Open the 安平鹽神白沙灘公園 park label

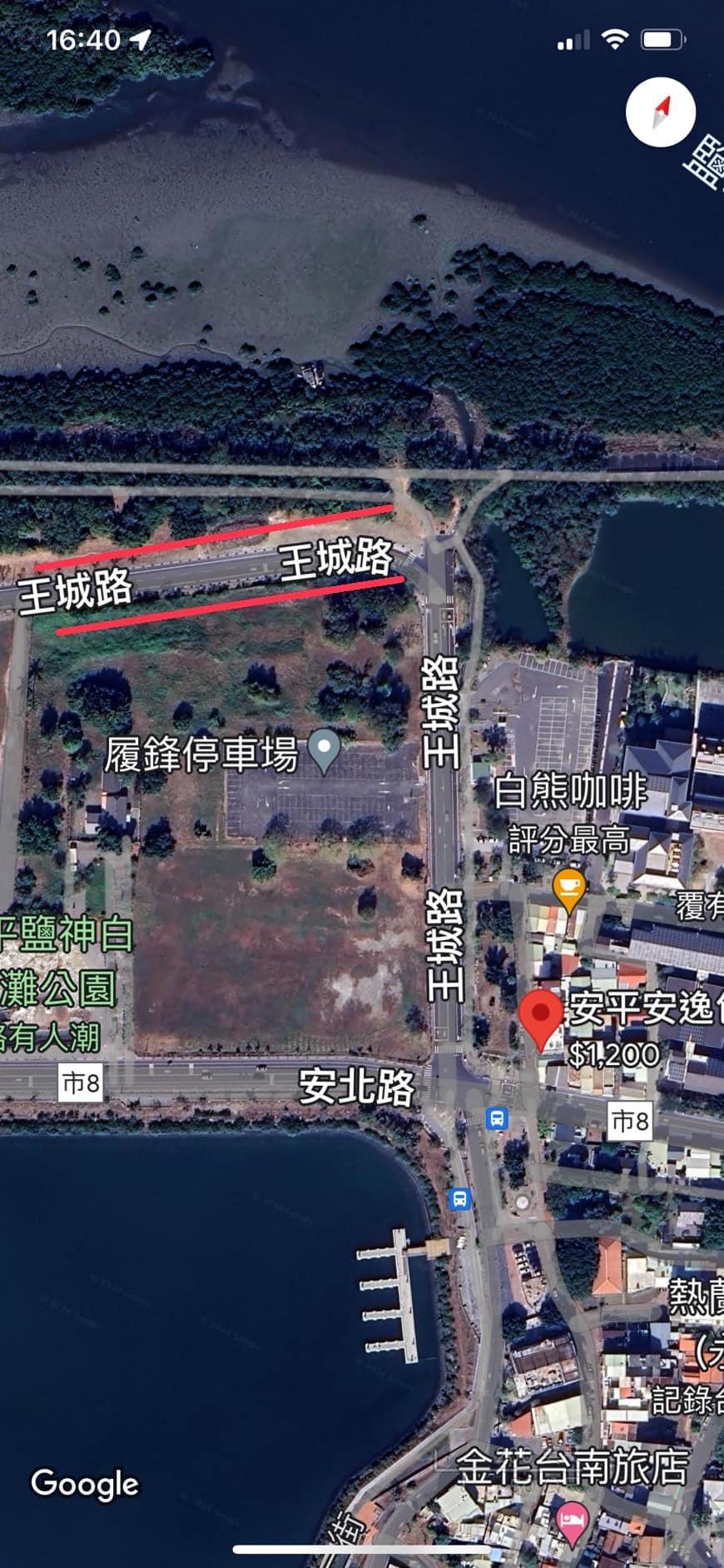pos(62,986)
